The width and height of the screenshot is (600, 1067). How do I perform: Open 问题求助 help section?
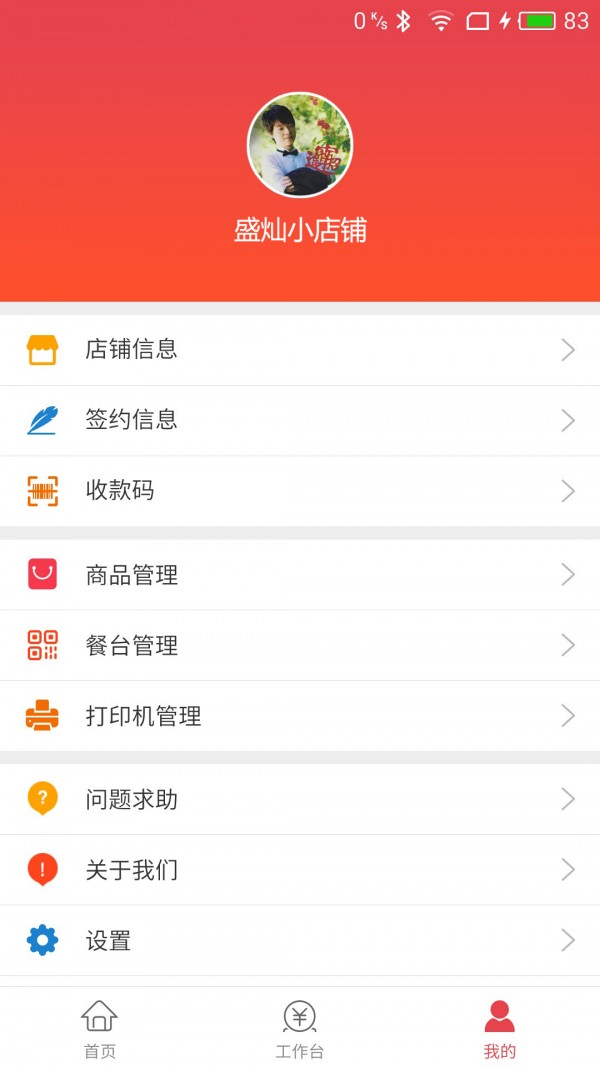point(300,799)
